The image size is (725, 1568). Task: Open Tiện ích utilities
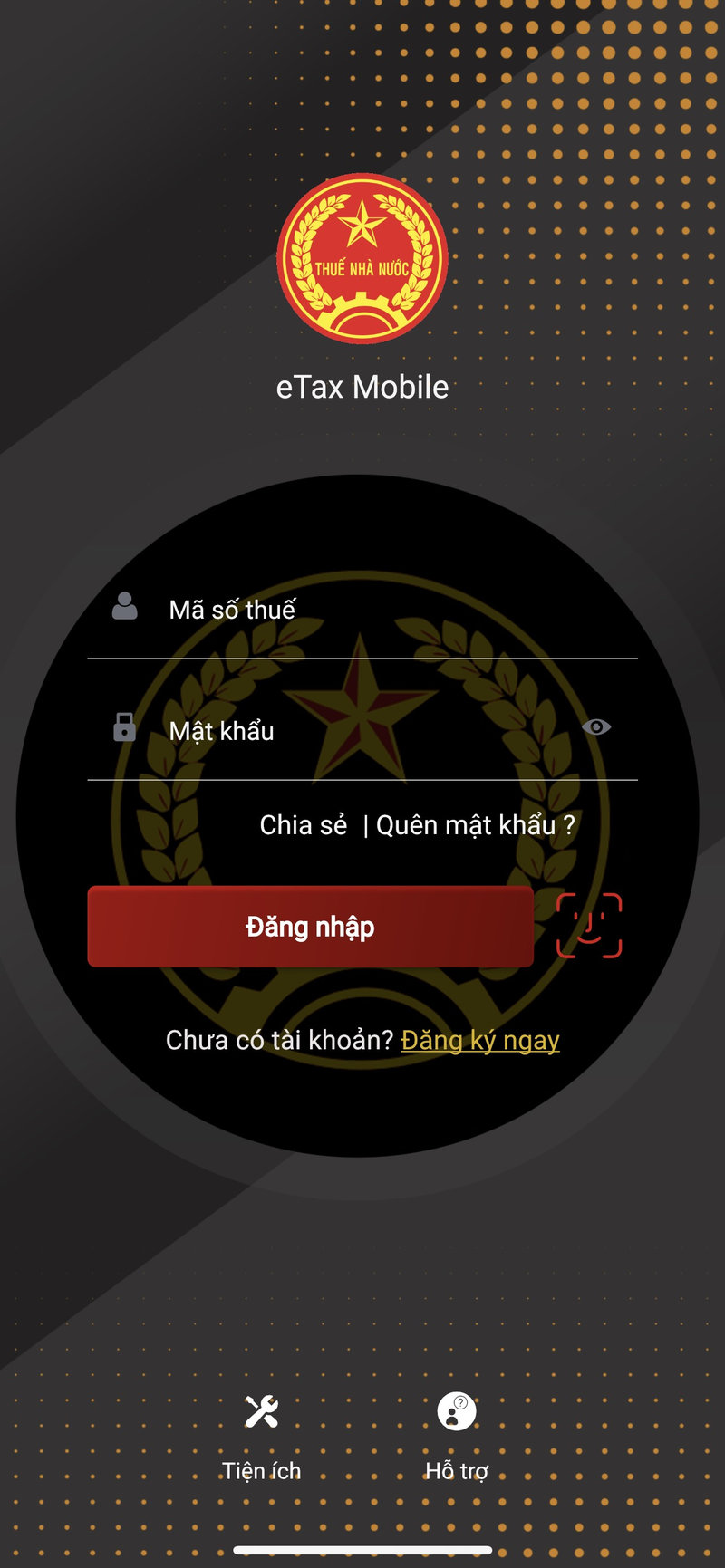click(x=262, y=1436)
